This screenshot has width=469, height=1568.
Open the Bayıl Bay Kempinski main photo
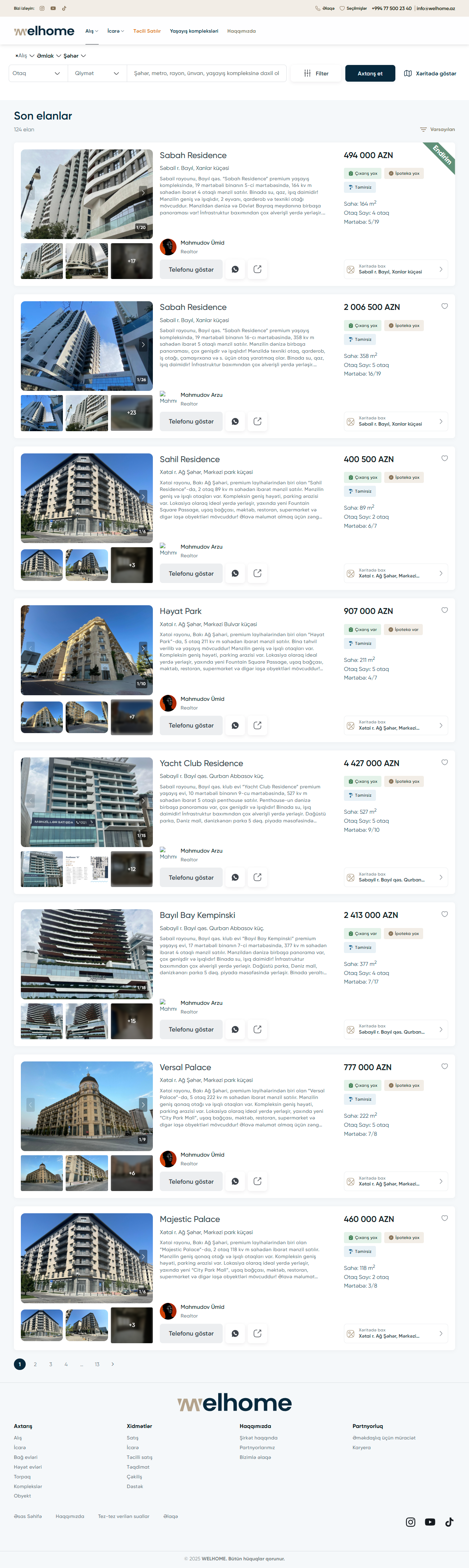(87, 954)
